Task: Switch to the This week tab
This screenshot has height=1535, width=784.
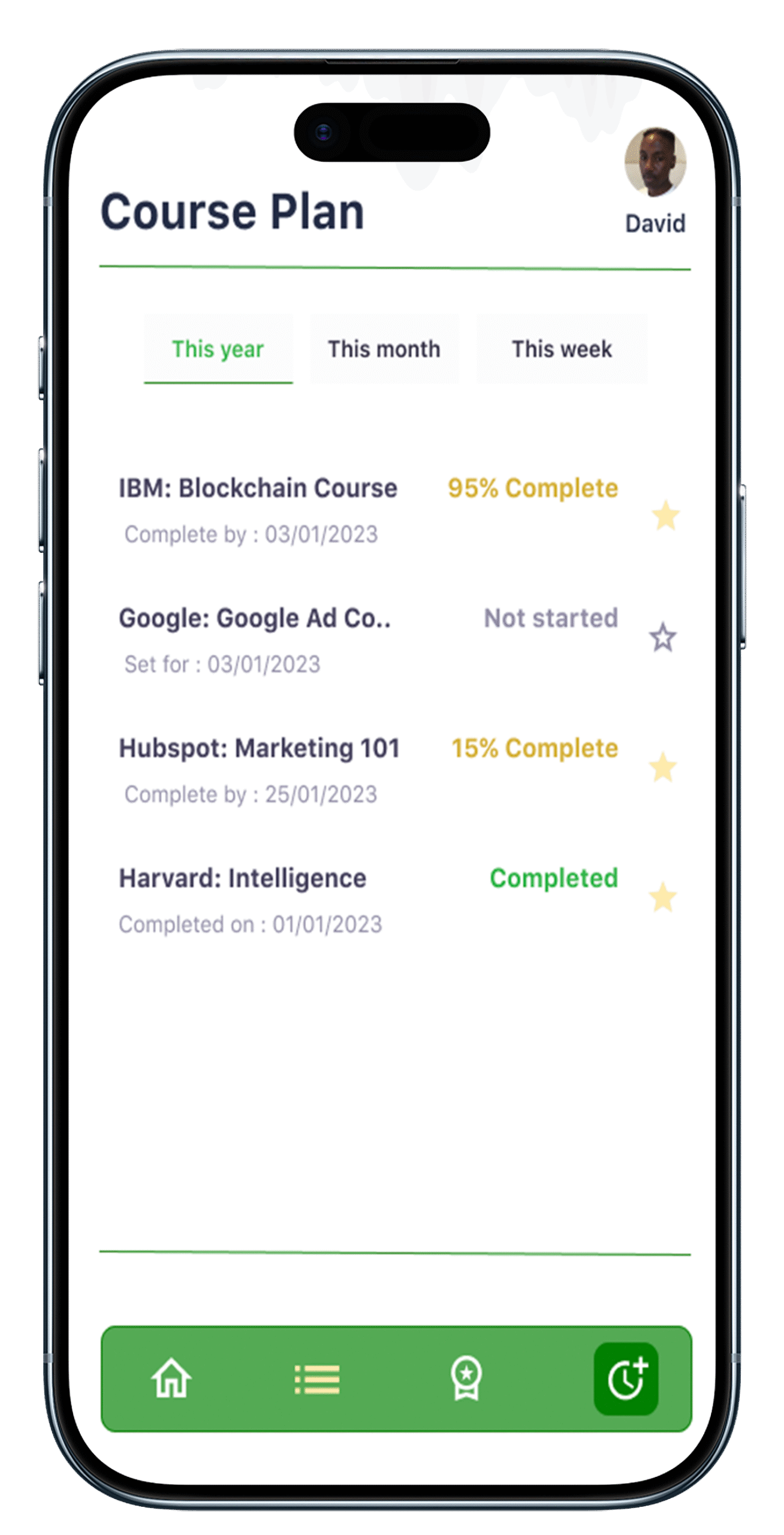Action: tap(562, 349)
